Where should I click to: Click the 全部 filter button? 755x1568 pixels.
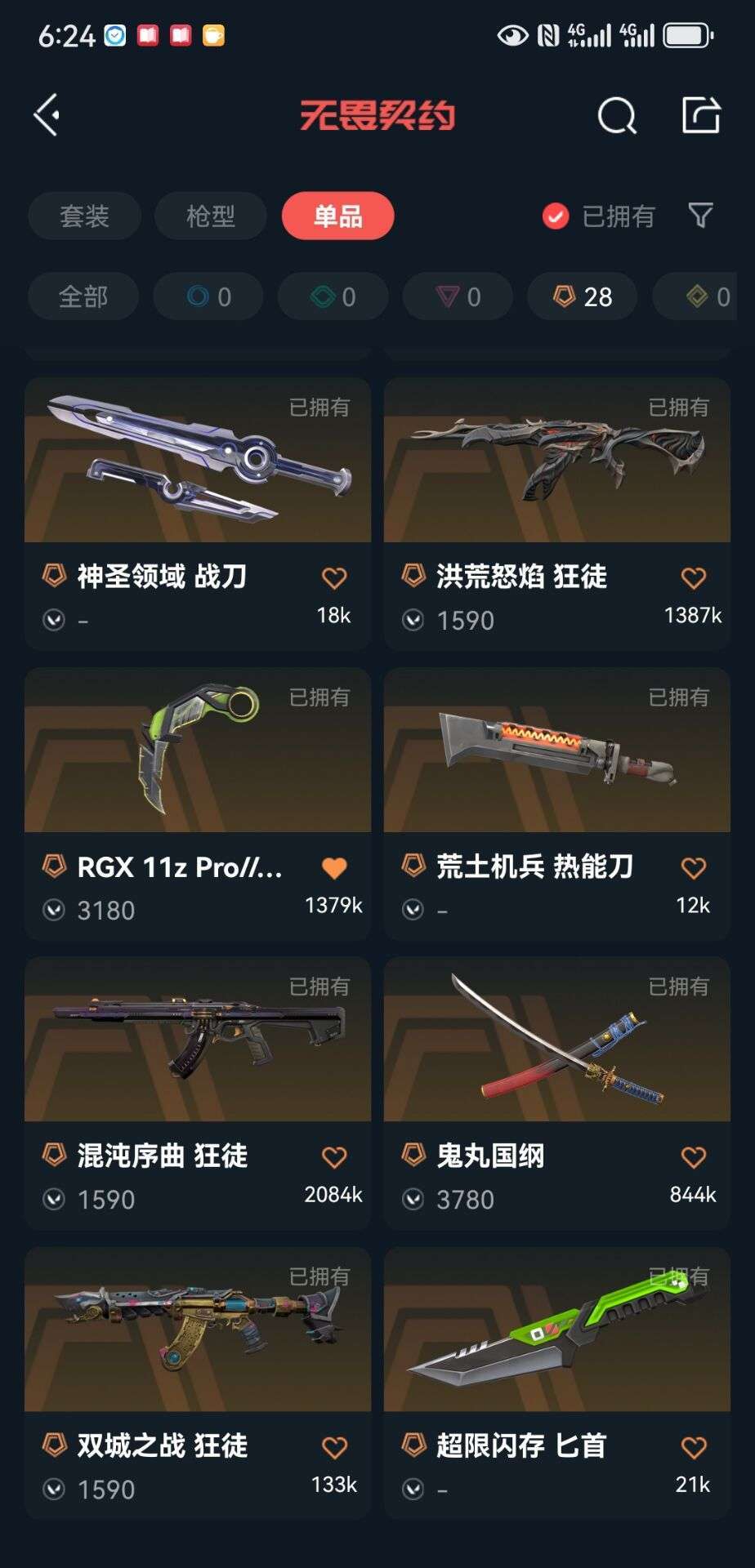click(x=83, y=296)
